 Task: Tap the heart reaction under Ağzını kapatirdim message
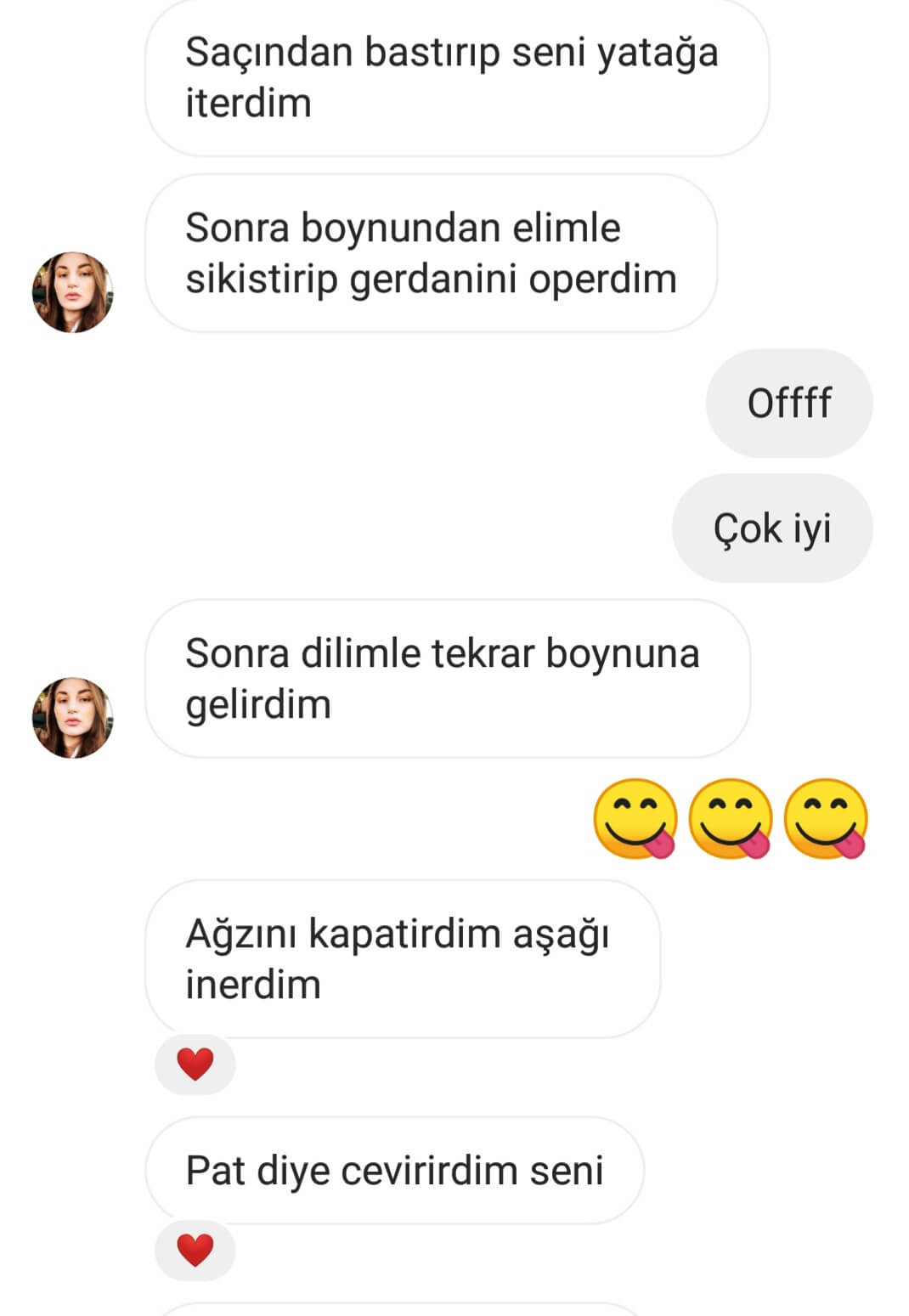pyautogui.click(x=194, y=1063)
